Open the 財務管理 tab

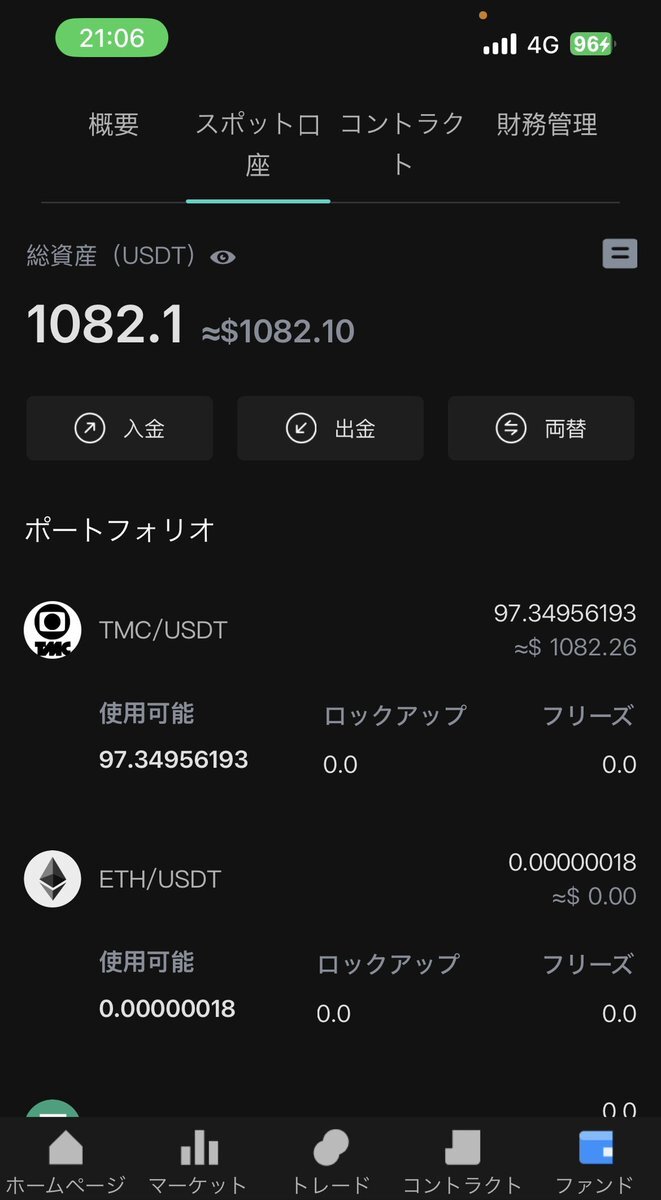click(x=547, y=125)
